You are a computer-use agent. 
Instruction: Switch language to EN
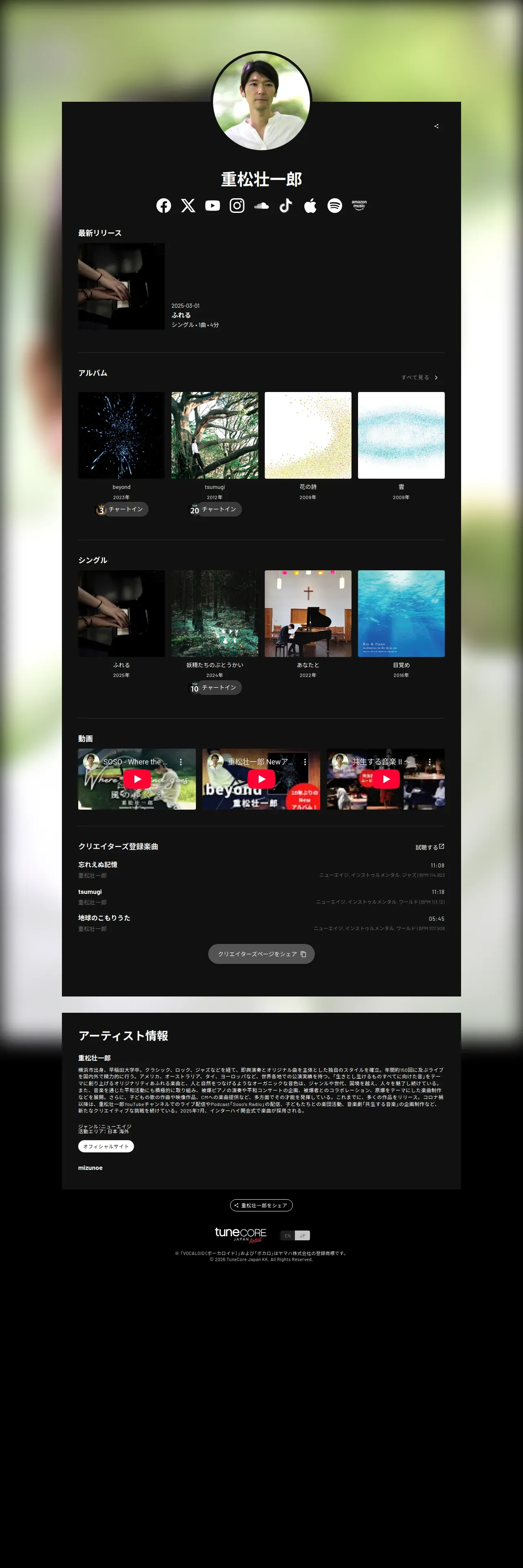tap(288, 1236)
